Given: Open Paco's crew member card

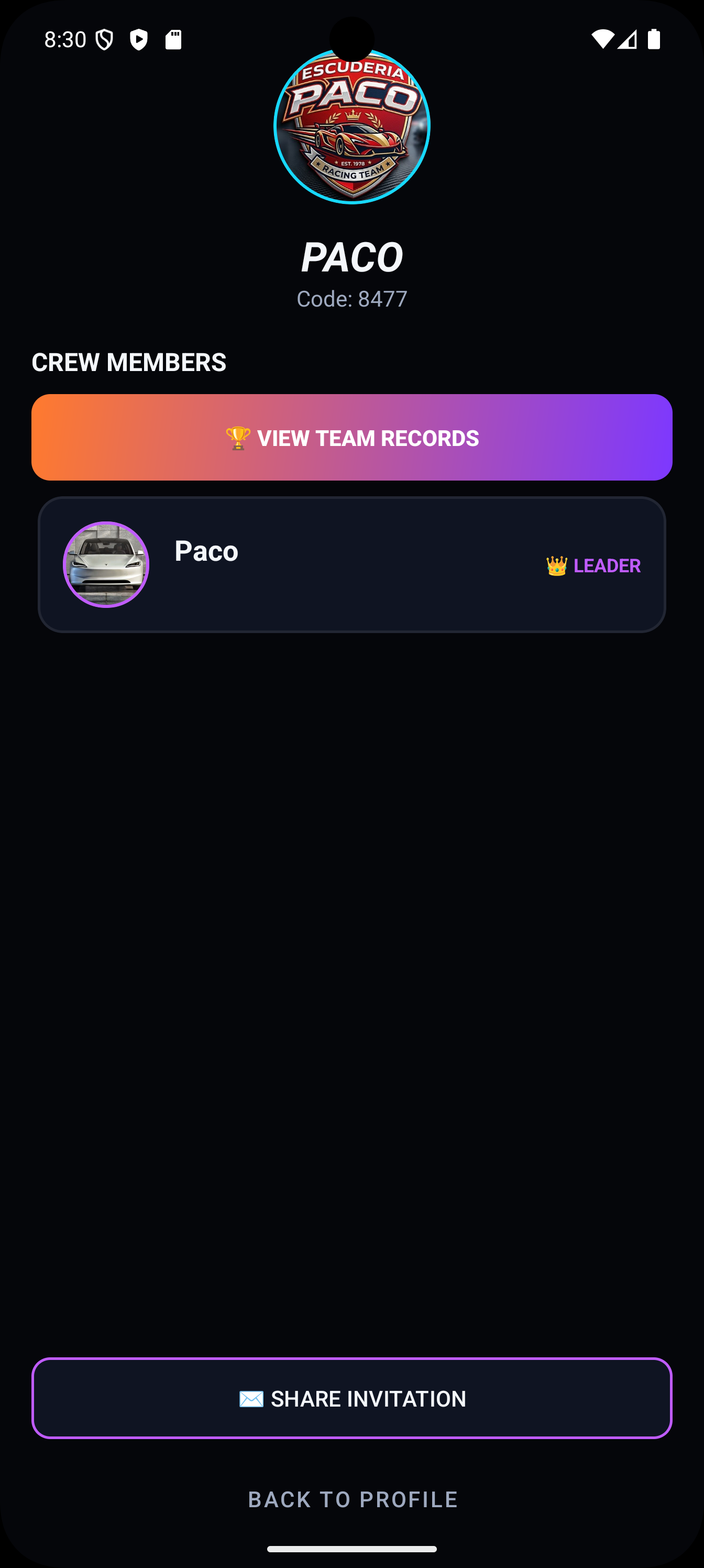Looking at the screenshot, I should tap(351, 564).
